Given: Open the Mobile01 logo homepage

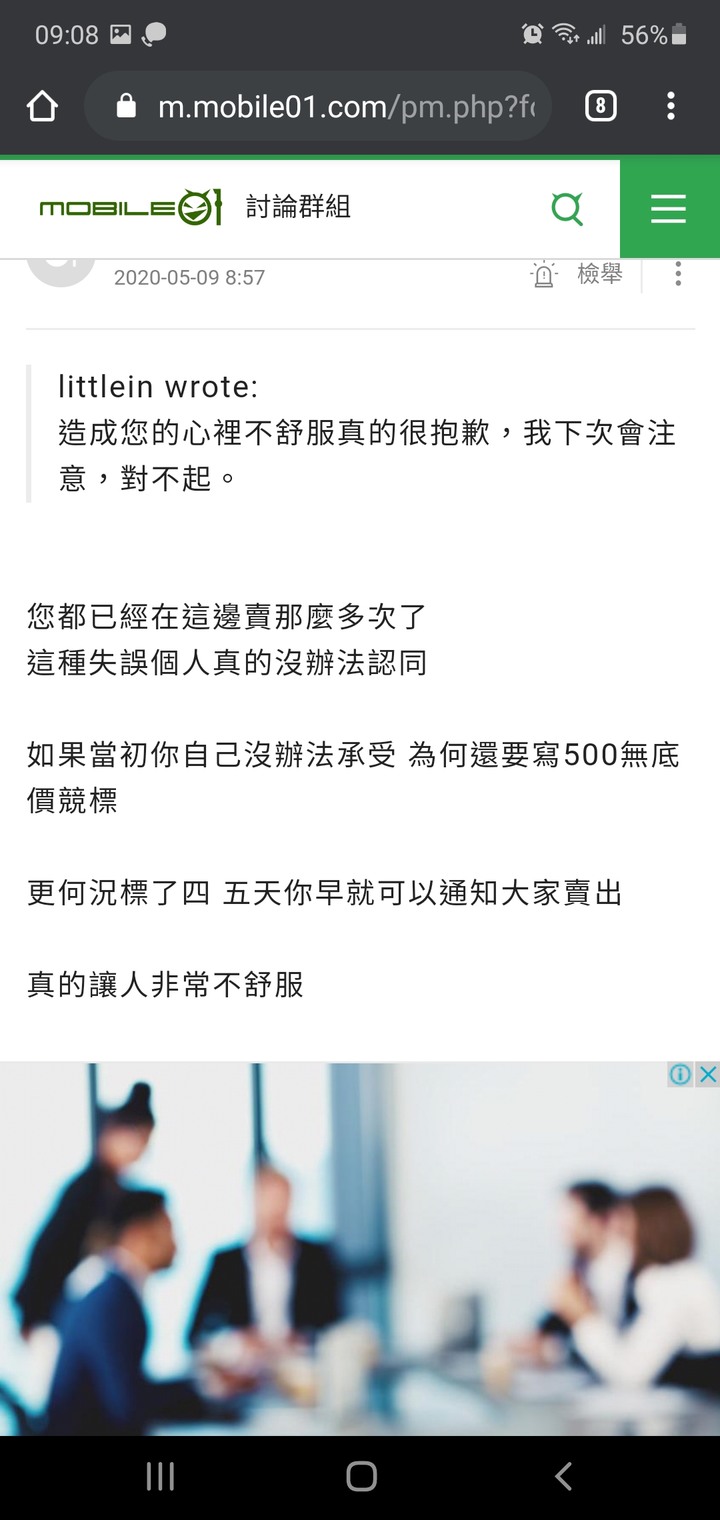Looking at the screenshot, I should pos(130,208).
